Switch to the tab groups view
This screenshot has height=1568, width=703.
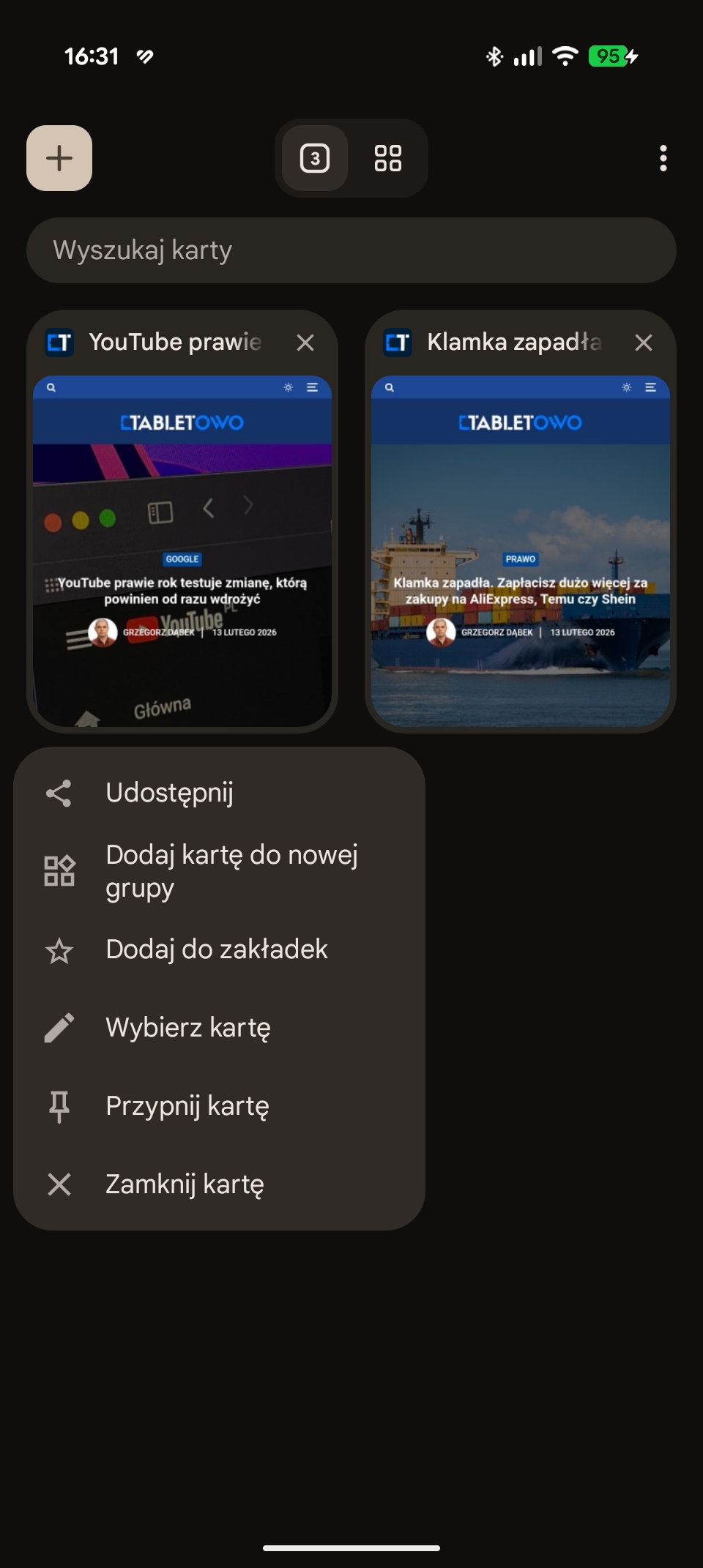click(387, 158)
